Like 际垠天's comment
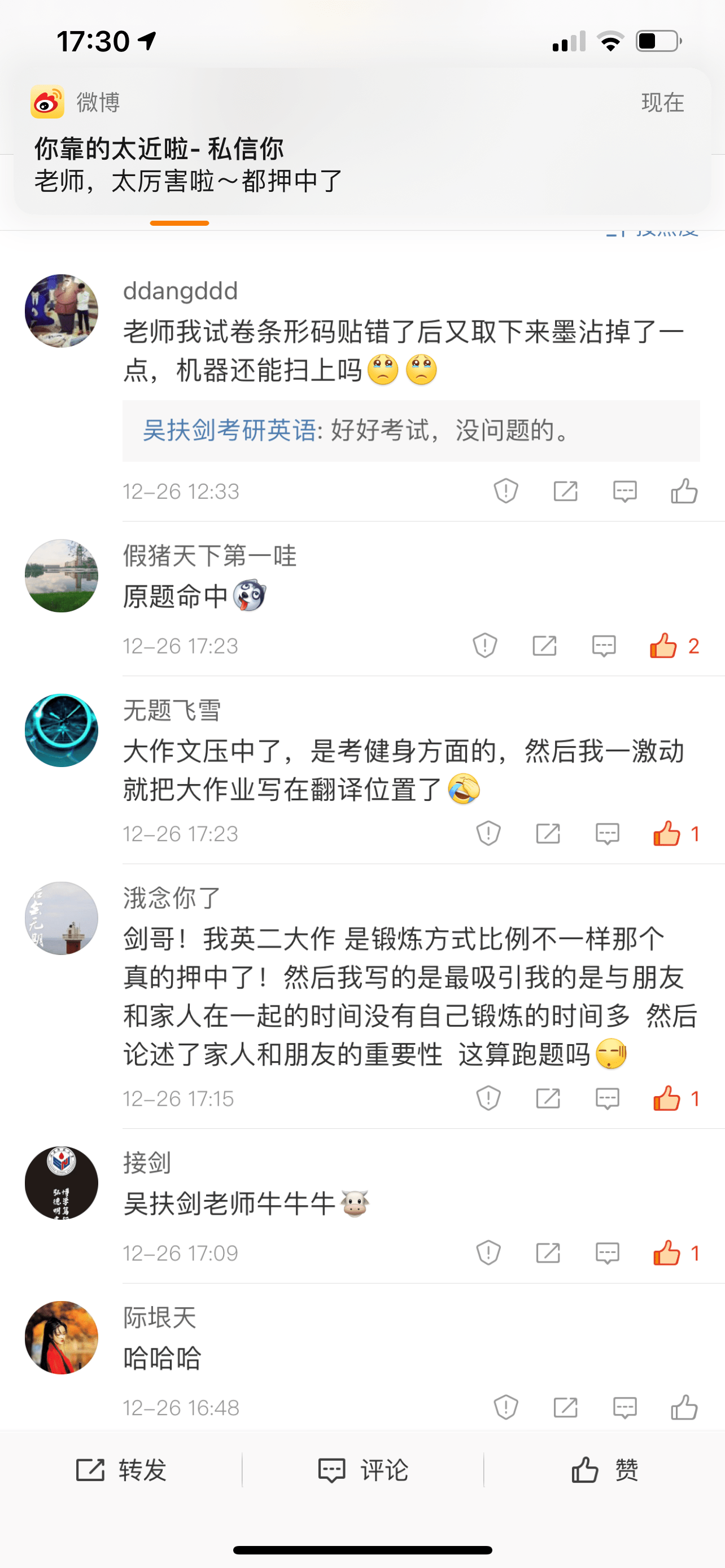 [684, 1407]
